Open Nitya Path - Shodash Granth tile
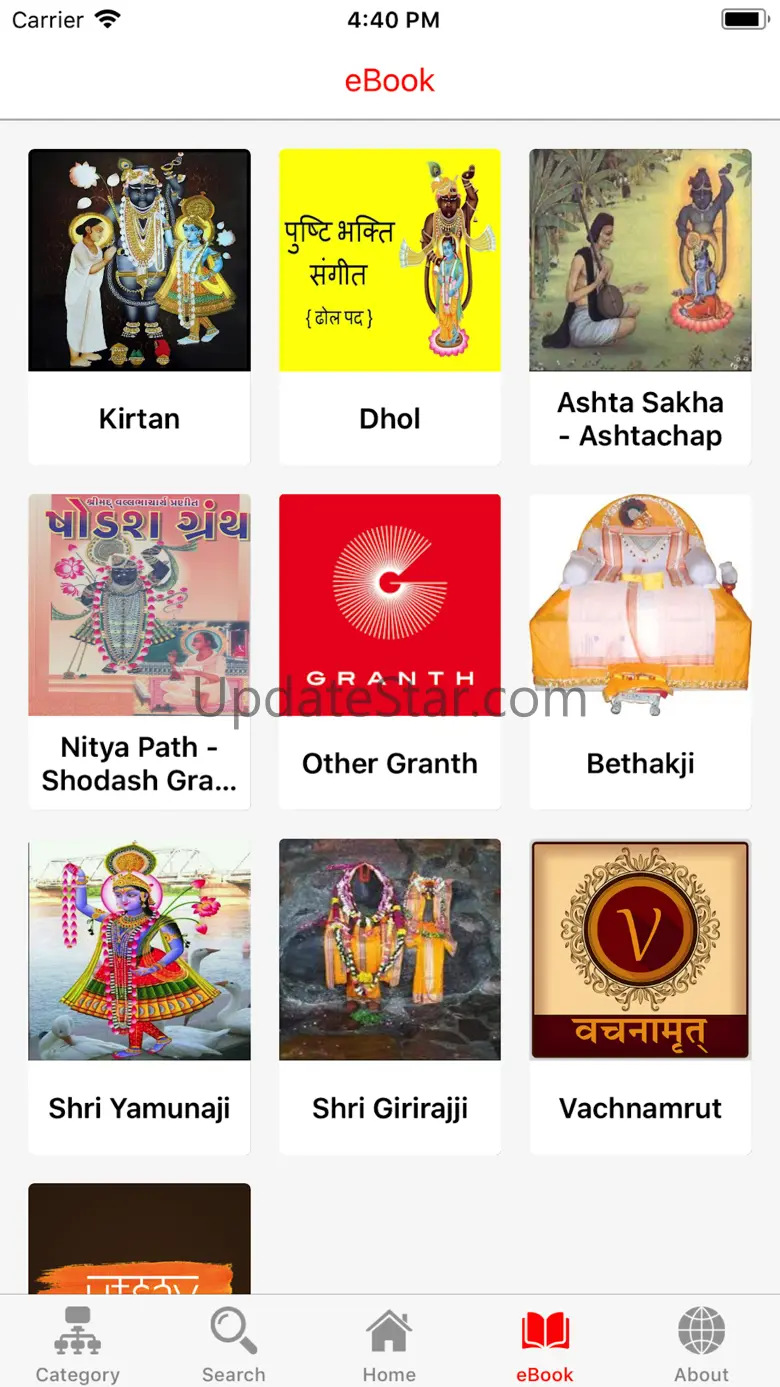 (139, 651)
